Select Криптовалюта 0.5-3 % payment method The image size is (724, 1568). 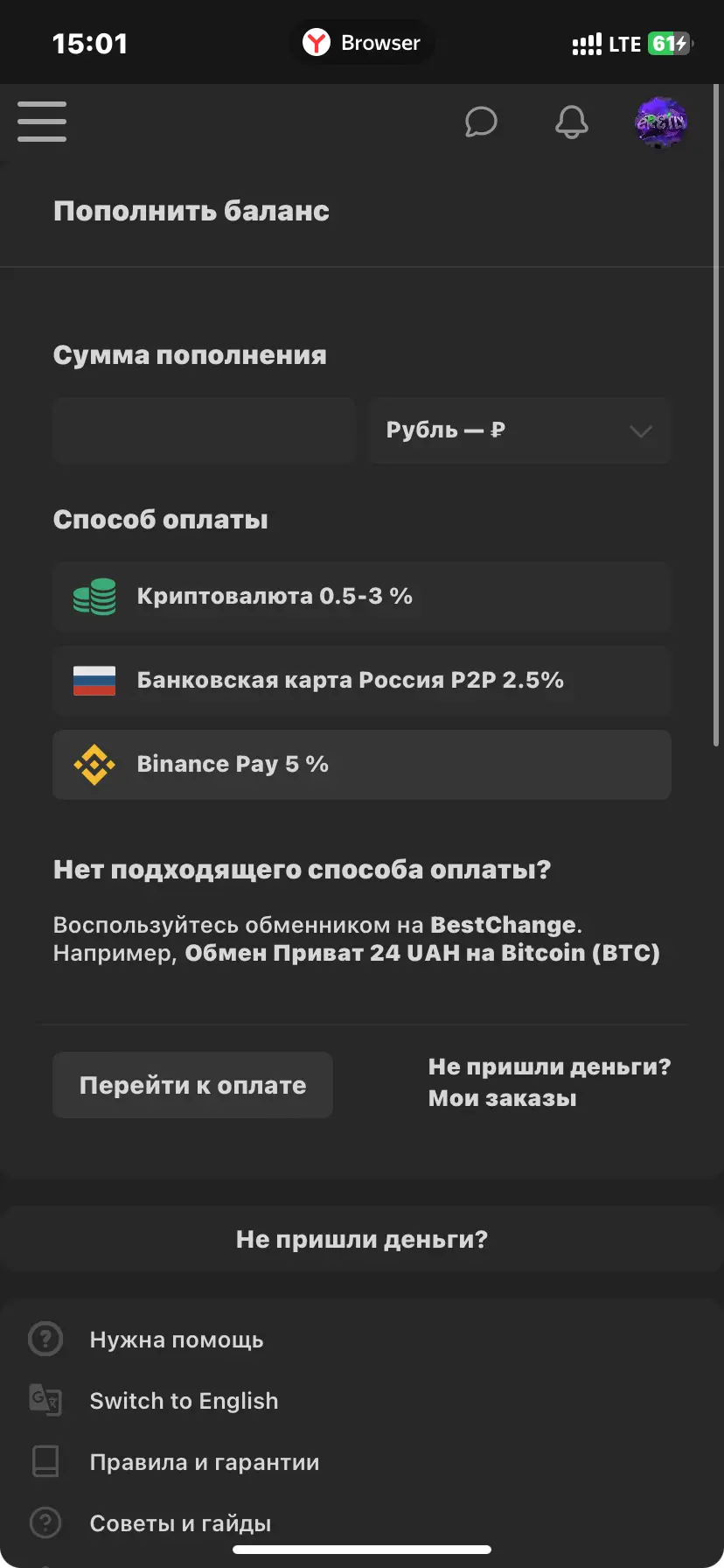(x=362, y=597)
